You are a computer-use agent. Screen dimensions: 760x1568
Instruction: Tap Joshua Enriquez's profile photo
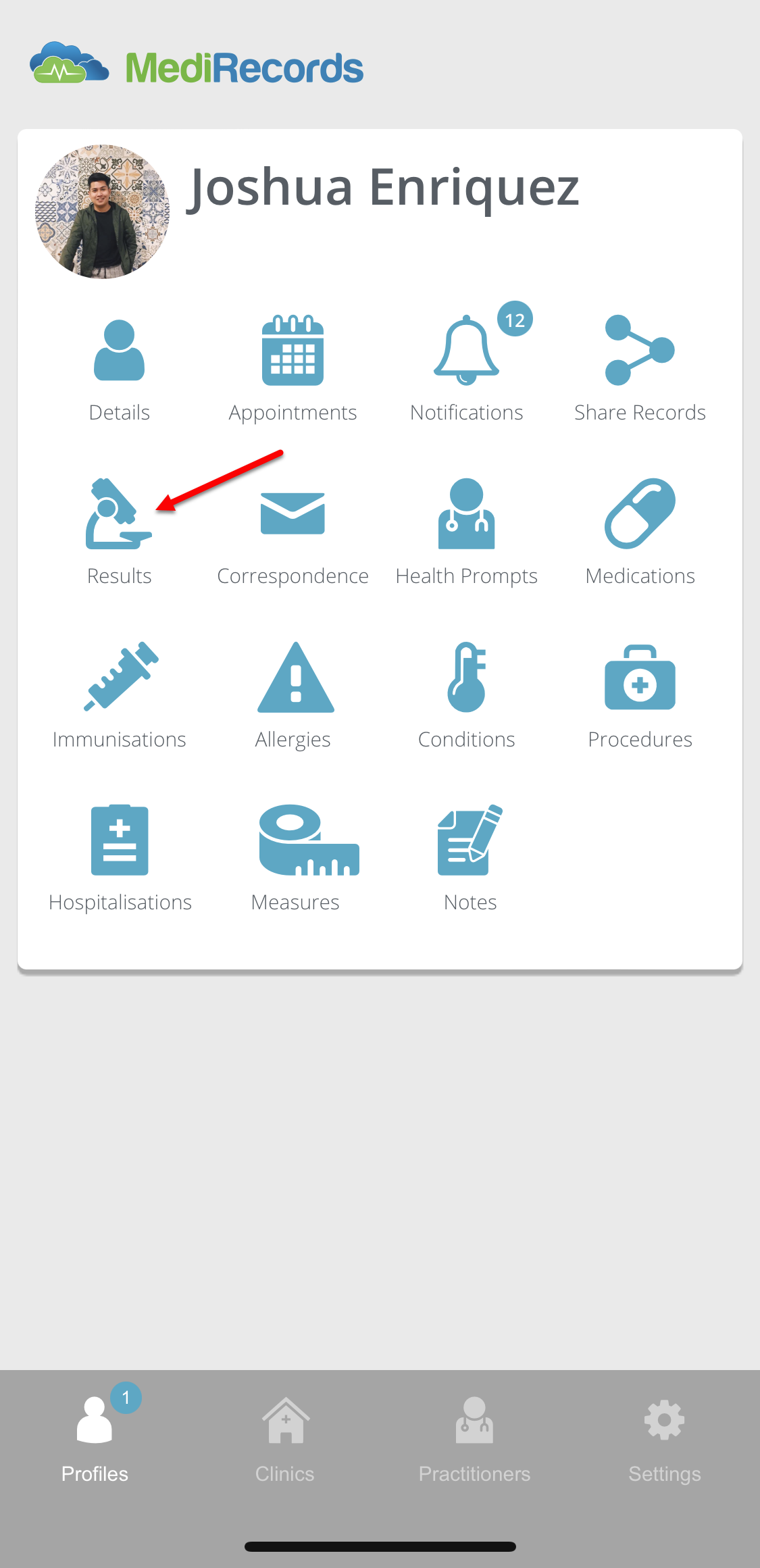point(102,211)
